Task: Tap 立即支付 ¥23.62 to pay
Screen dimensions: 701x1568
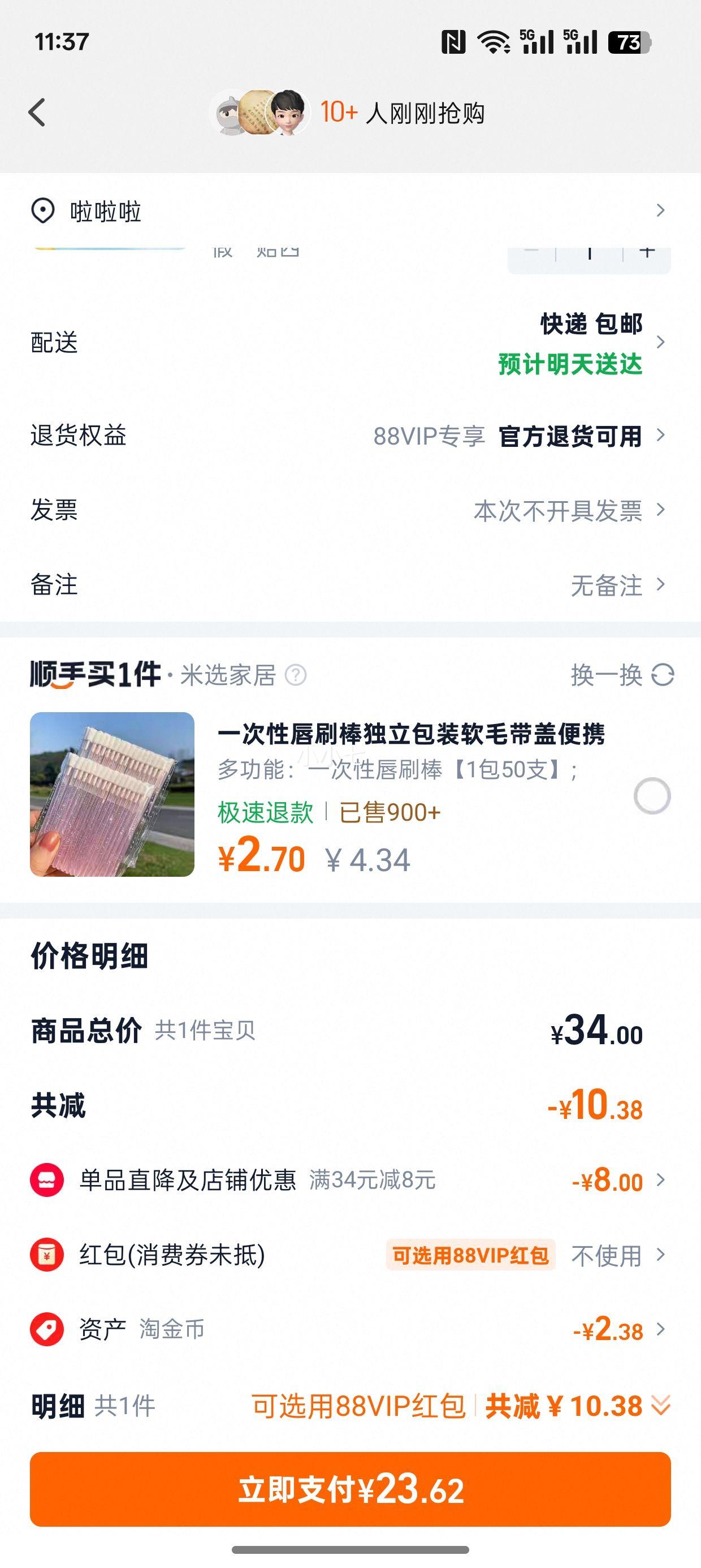Action: pos(350,1489)
